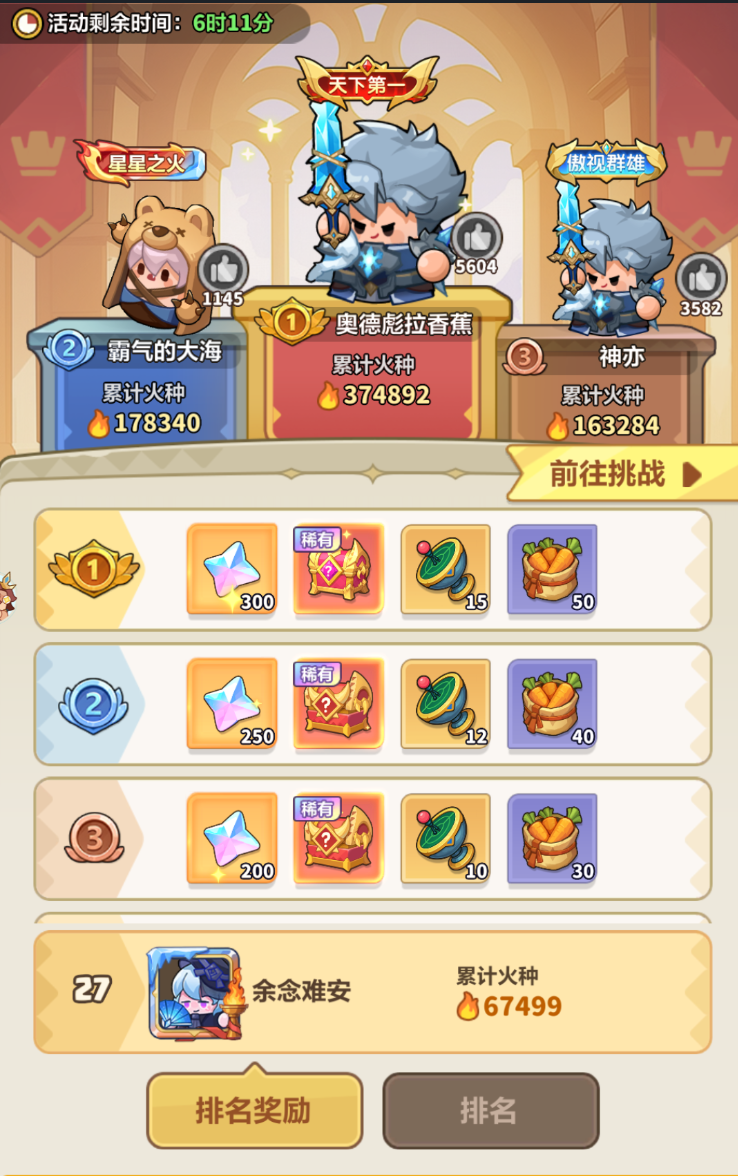Tap the 10 spinning top reward

pos(444,840)
